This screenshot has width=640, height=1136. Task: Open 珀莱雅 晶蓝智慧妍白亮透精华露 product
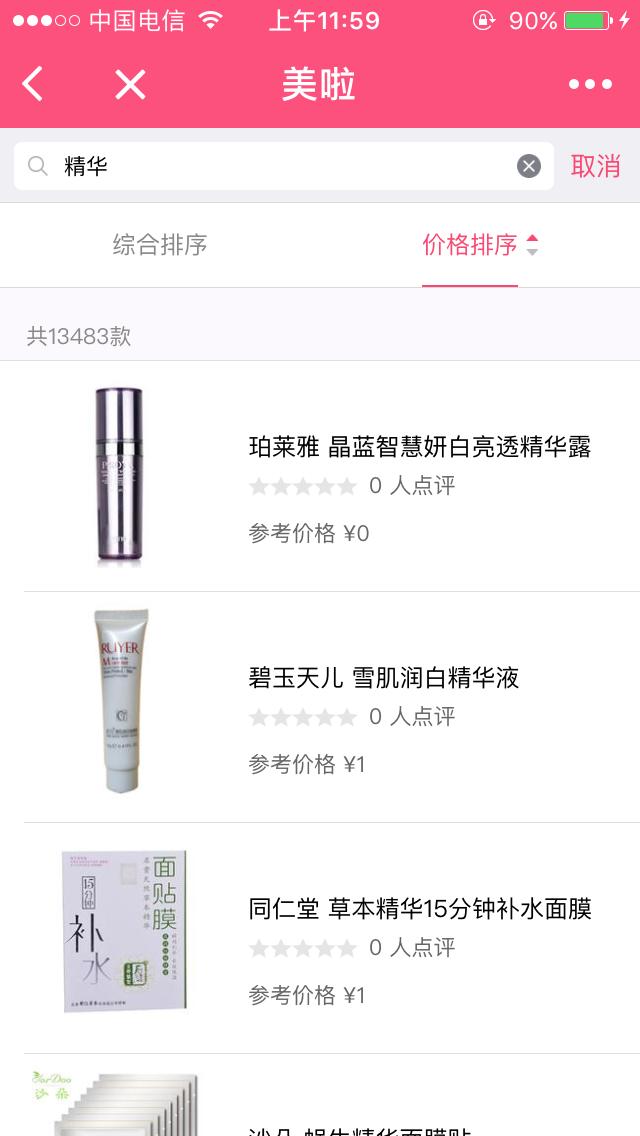[x=420, y=476]
